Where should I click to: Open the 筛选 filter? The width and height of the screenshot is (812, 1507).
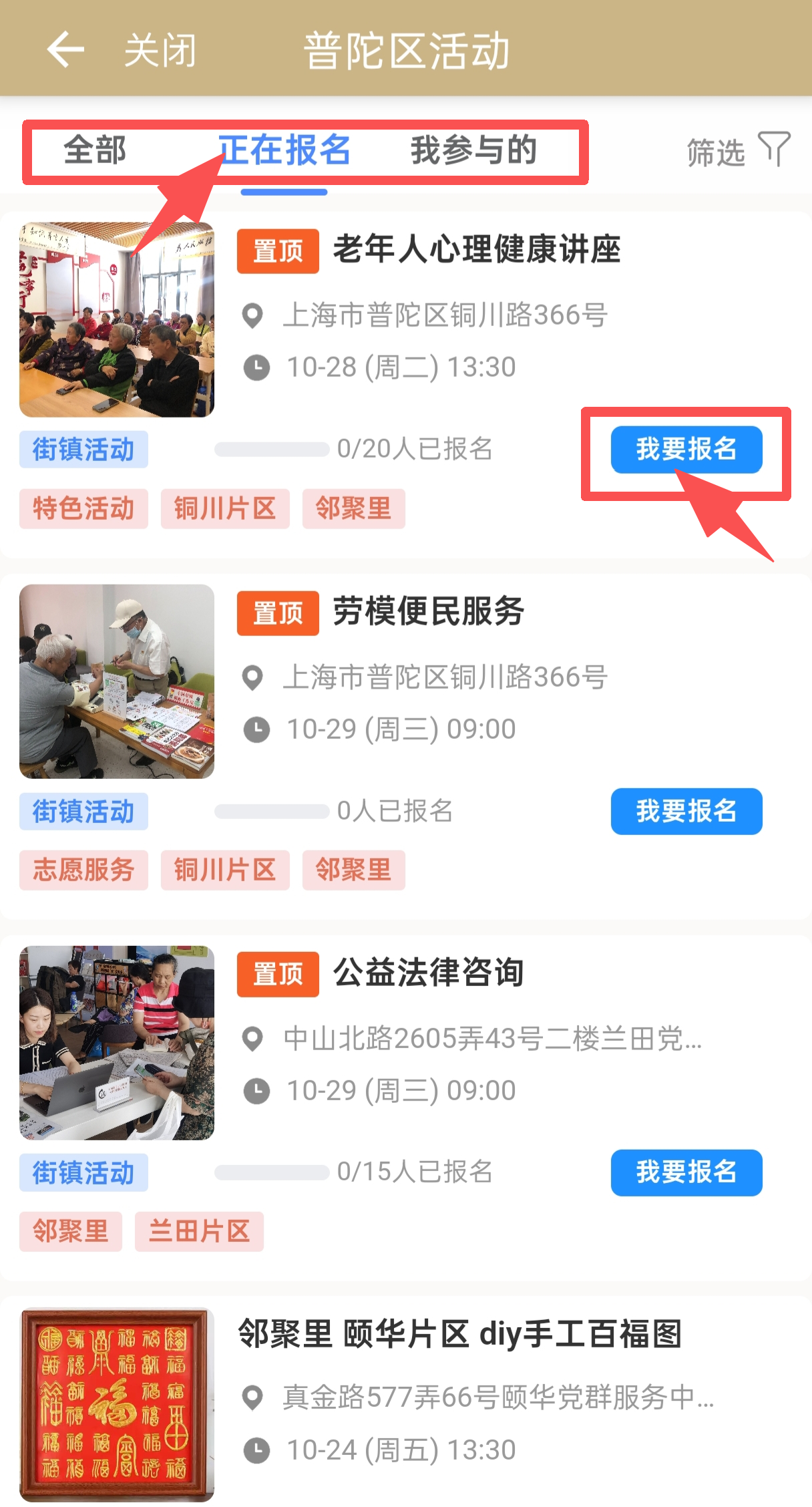click(738, 151)
